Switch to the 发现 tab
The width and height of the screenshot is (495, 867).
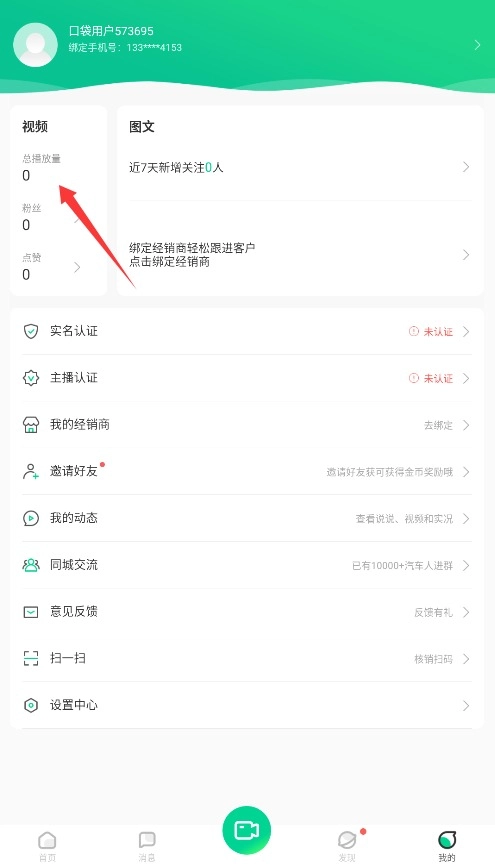347,847
